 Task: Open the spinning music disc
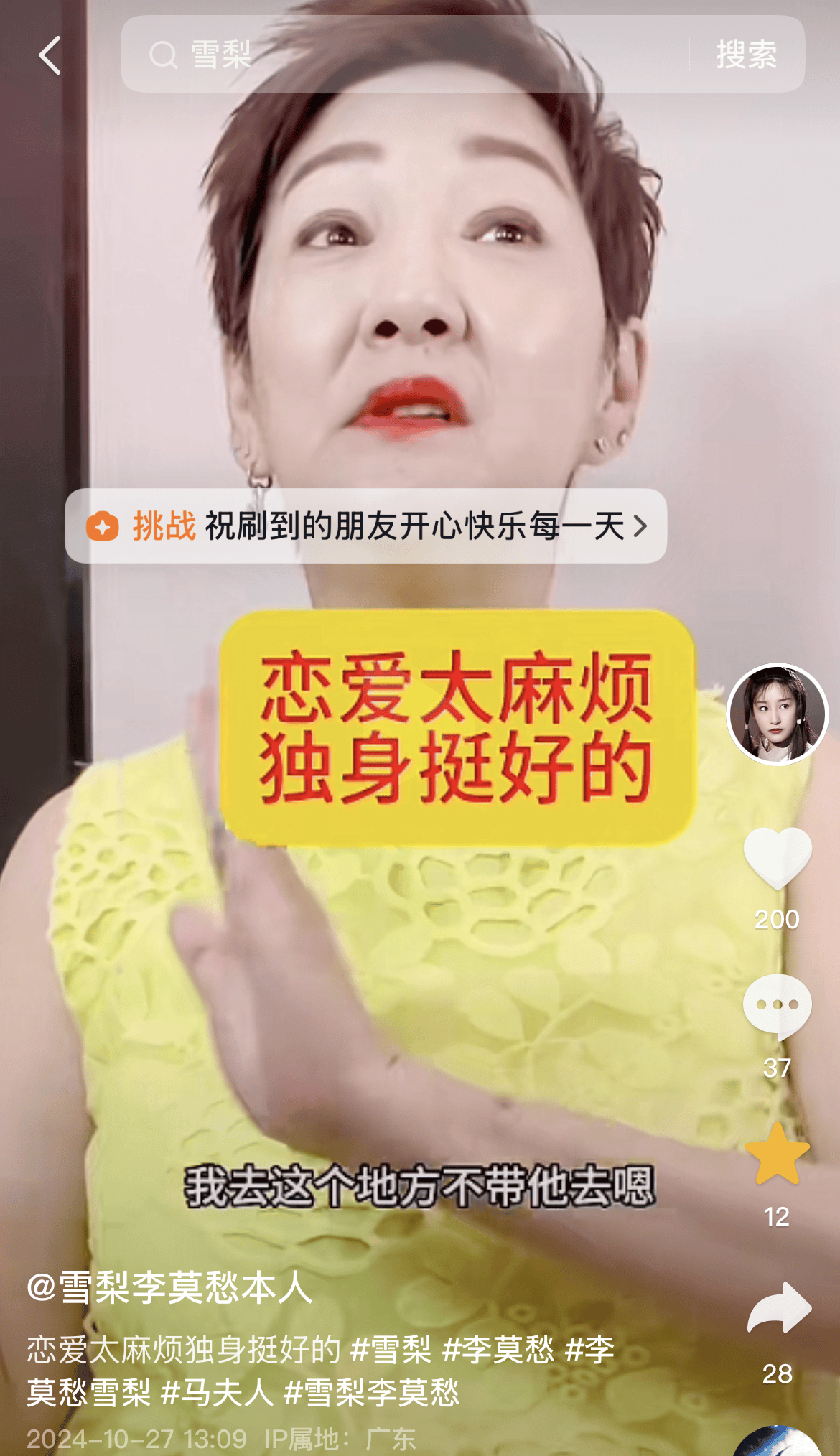coord(777,1442)
